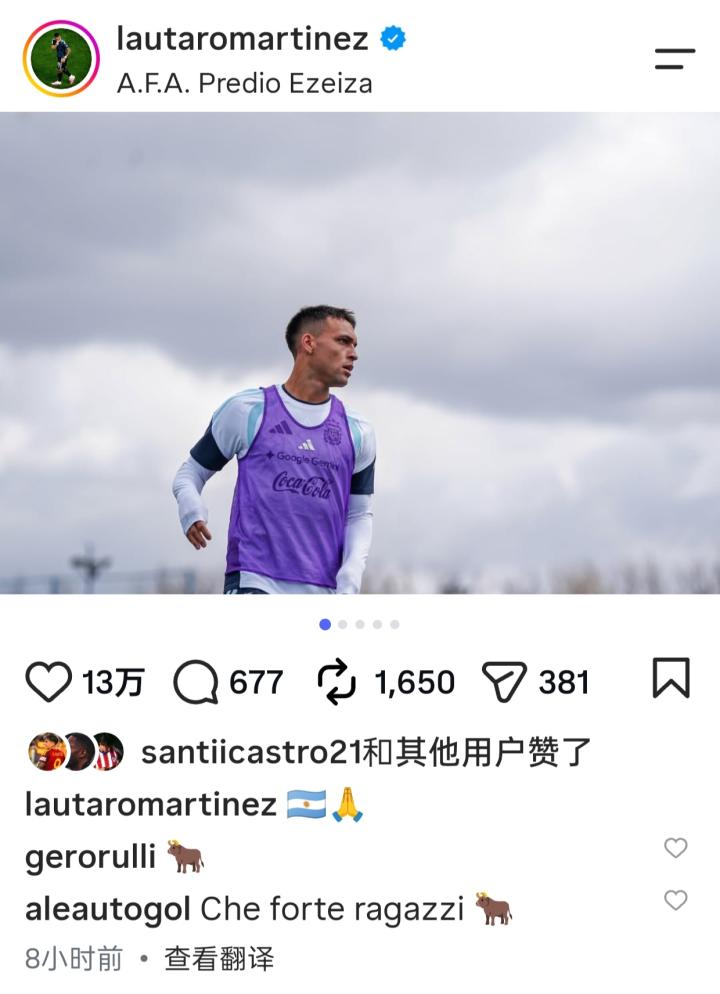Bookmark this post

click(x=671, y=678)
